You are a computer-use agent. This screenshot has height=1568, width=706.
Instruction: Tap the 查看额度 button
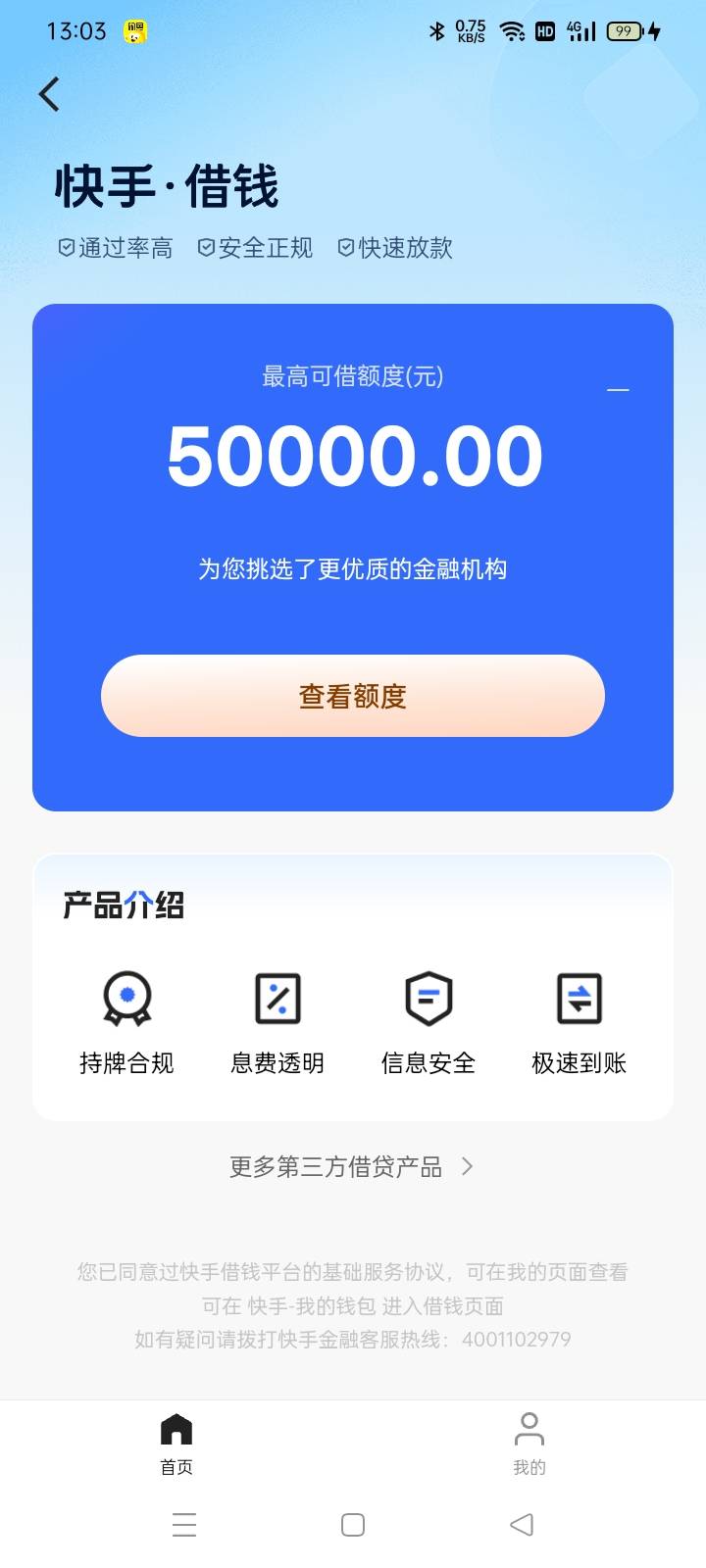pos(353,696)
